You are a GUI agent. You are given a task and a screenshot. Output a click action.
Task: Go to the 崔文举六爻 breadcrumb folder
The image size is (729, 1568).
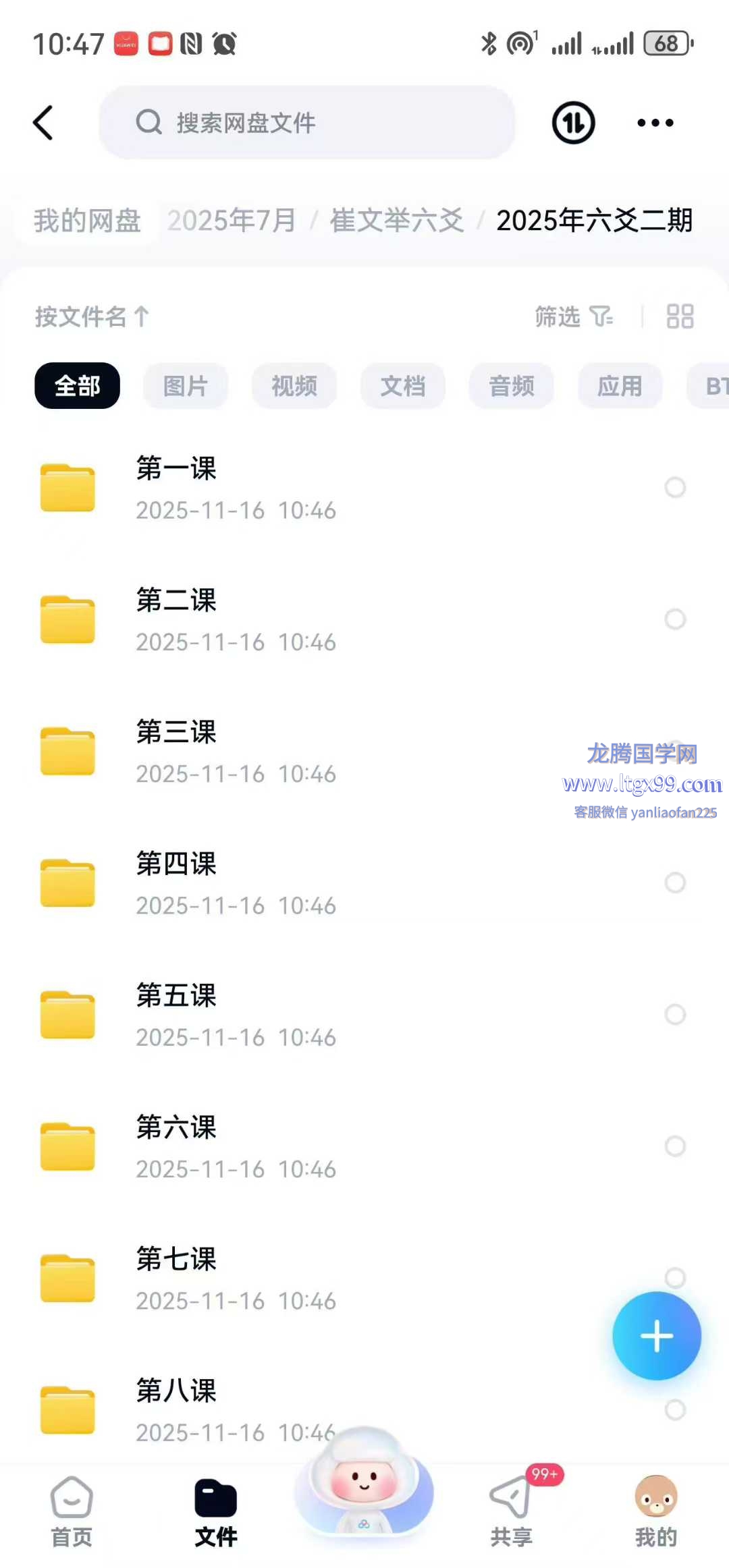click(397, 221)
